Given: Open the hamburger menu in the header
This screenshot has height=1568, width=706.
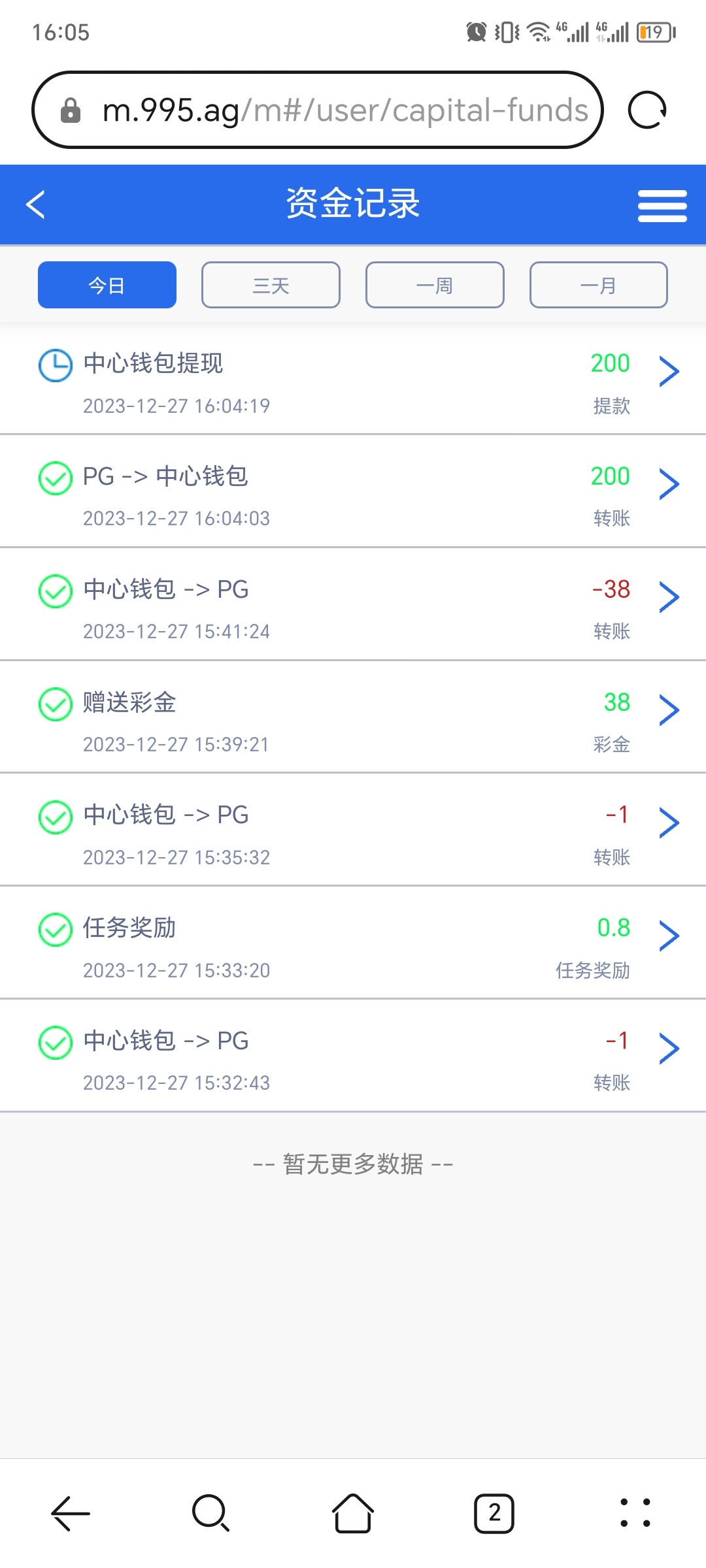Looking at the screenshot, I should point(662,206).
